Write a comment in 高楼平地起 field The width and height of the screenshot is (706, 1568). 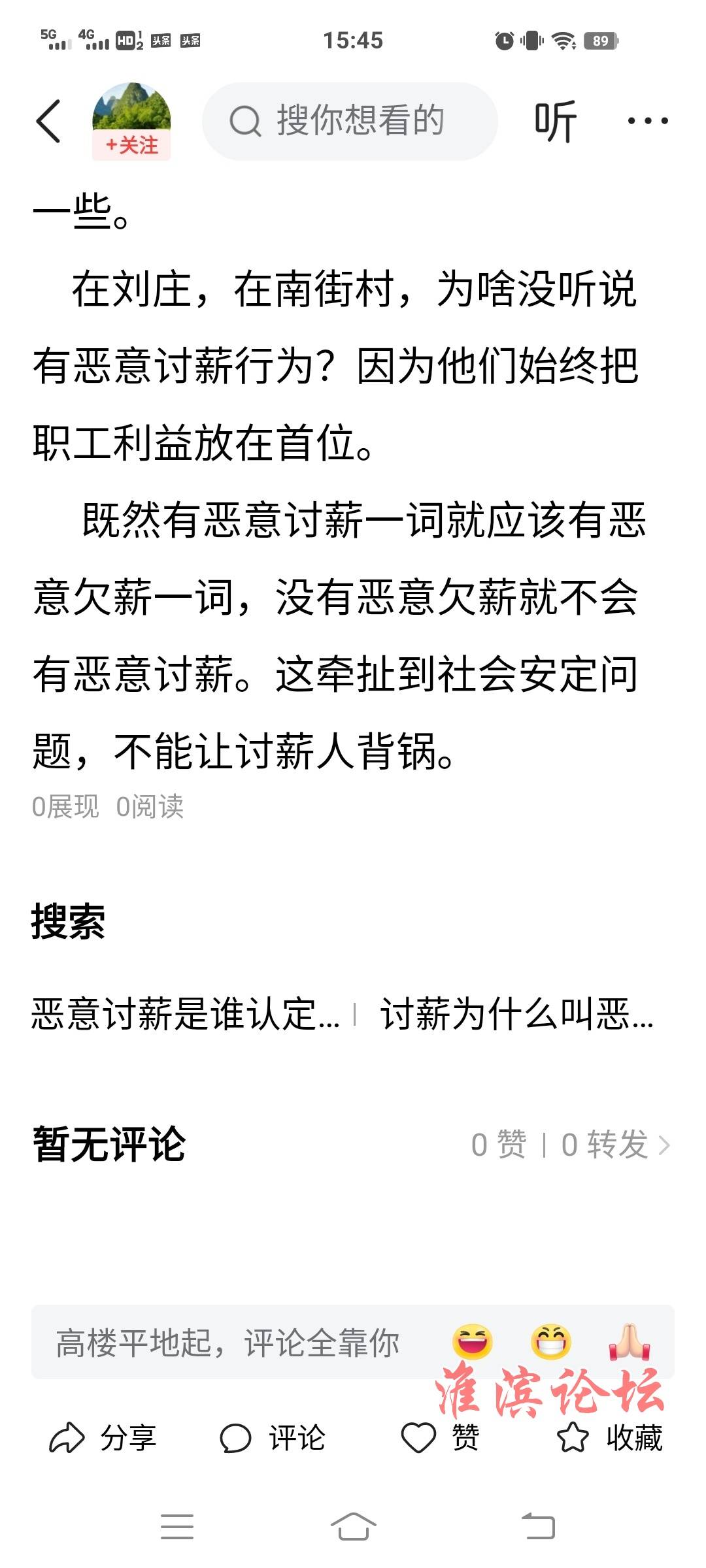tap(227, 1343)
